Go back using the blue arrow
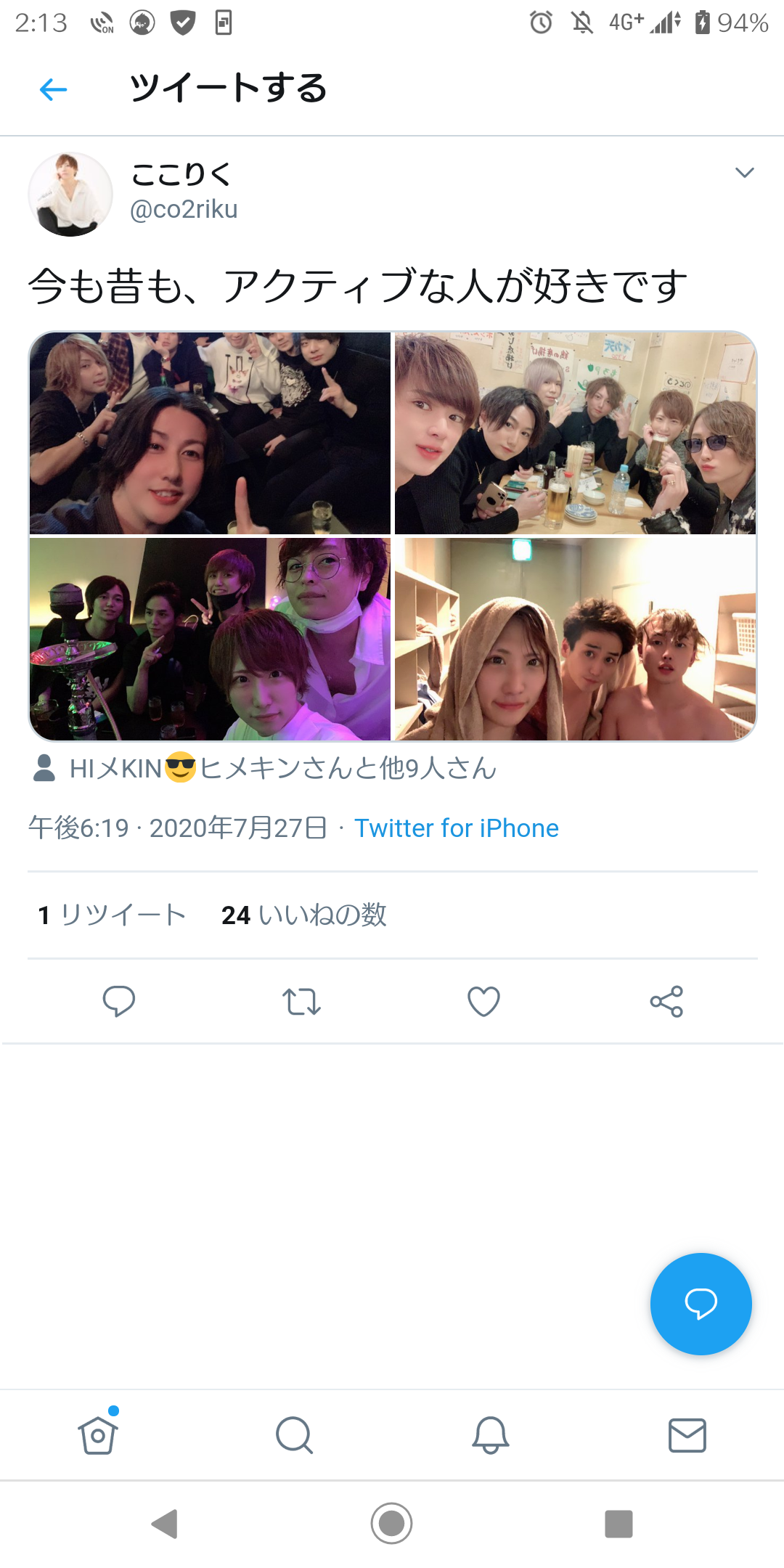 [x=53, y=89]
